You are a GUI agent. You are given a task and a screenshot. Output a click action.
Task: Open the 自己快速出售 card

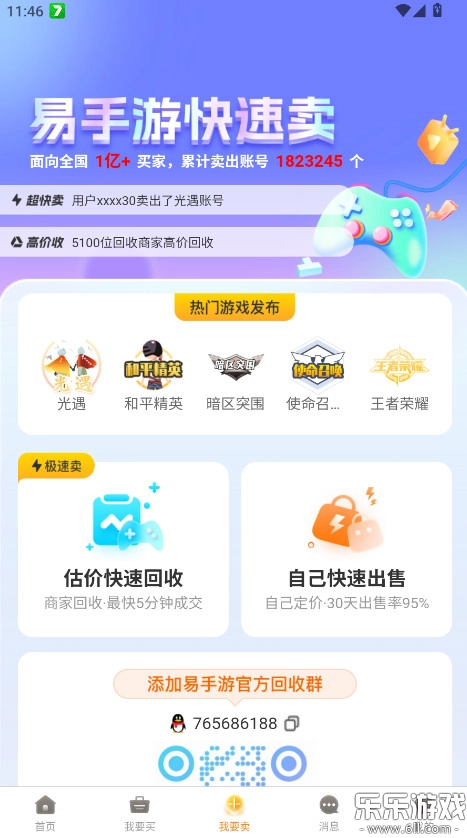(x=346, y=549)
